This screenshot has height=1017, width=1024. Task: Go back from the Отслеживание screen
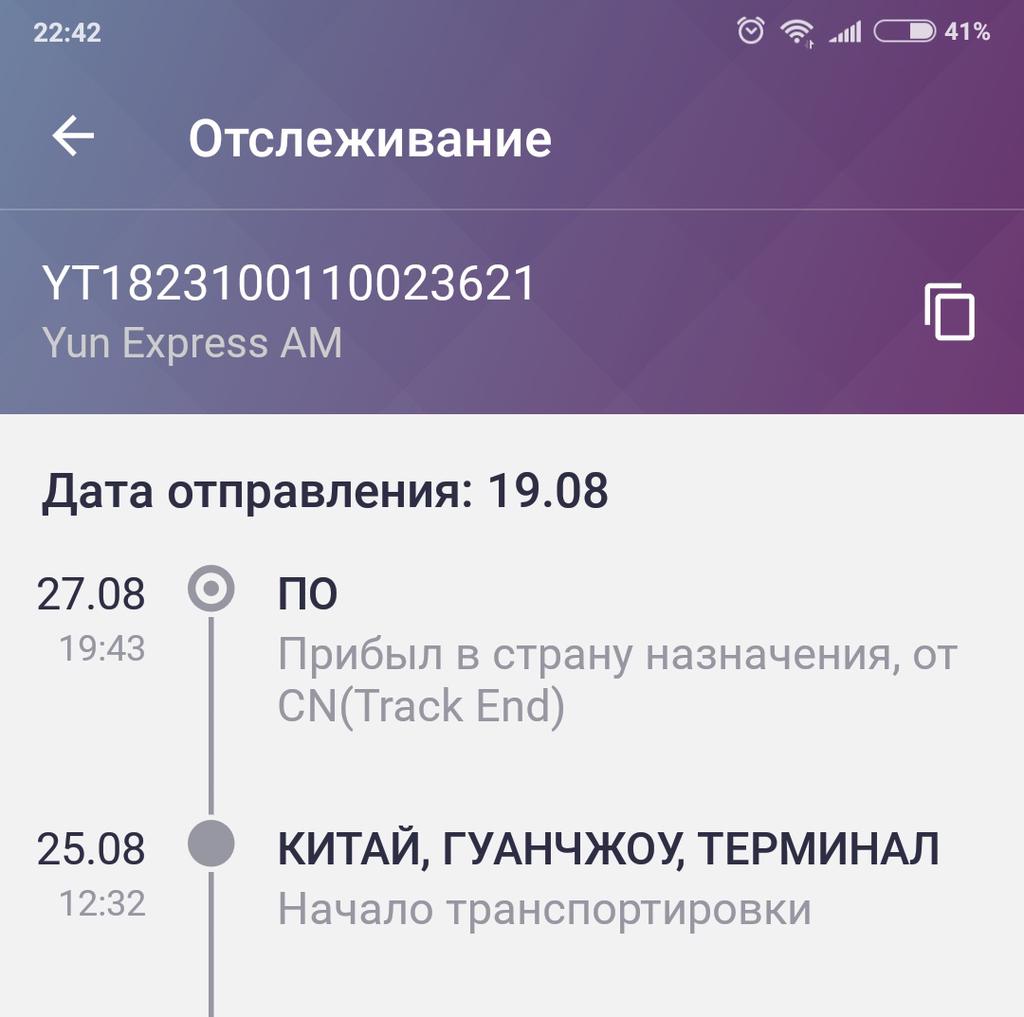click(x=73, y=137)
